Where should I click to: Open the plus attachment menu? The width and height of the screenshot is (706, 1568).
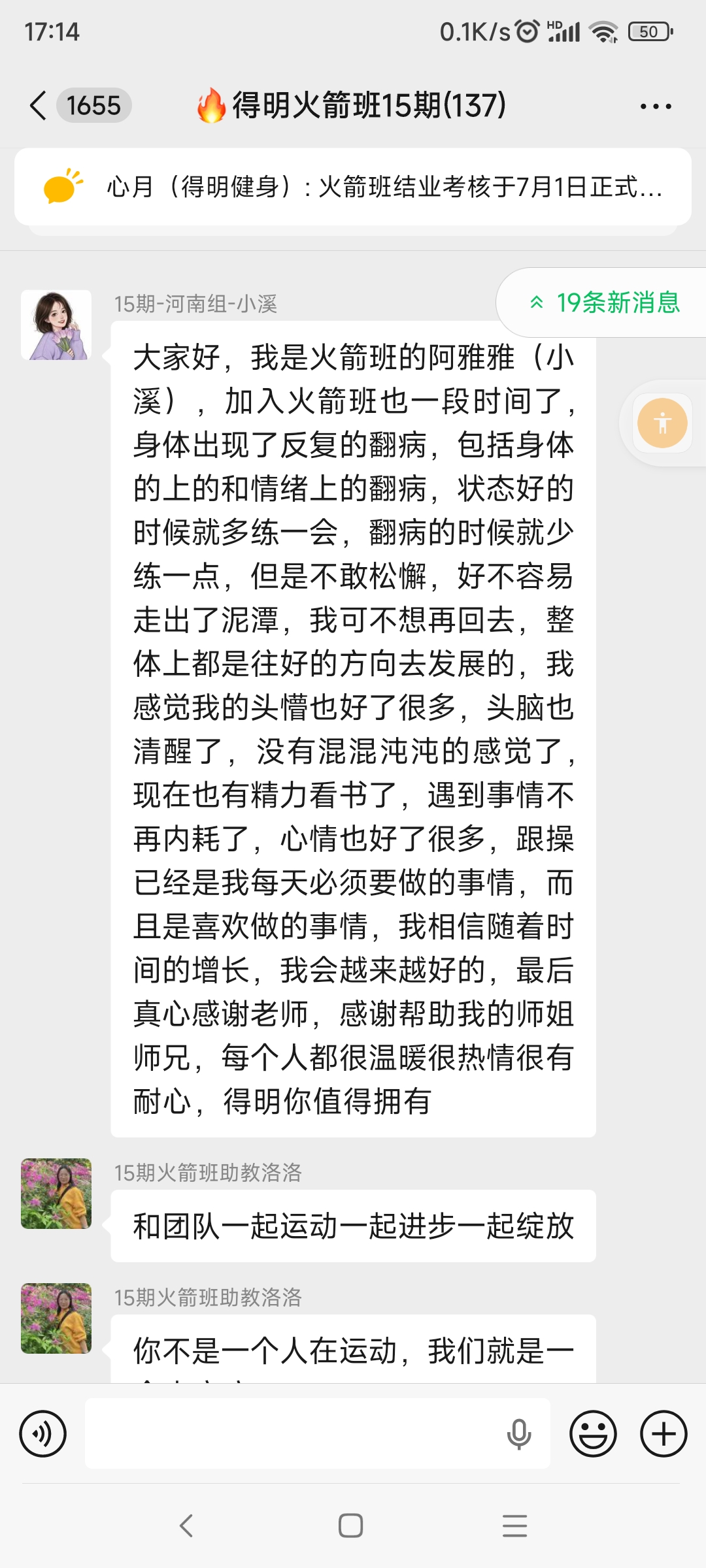664,1434
